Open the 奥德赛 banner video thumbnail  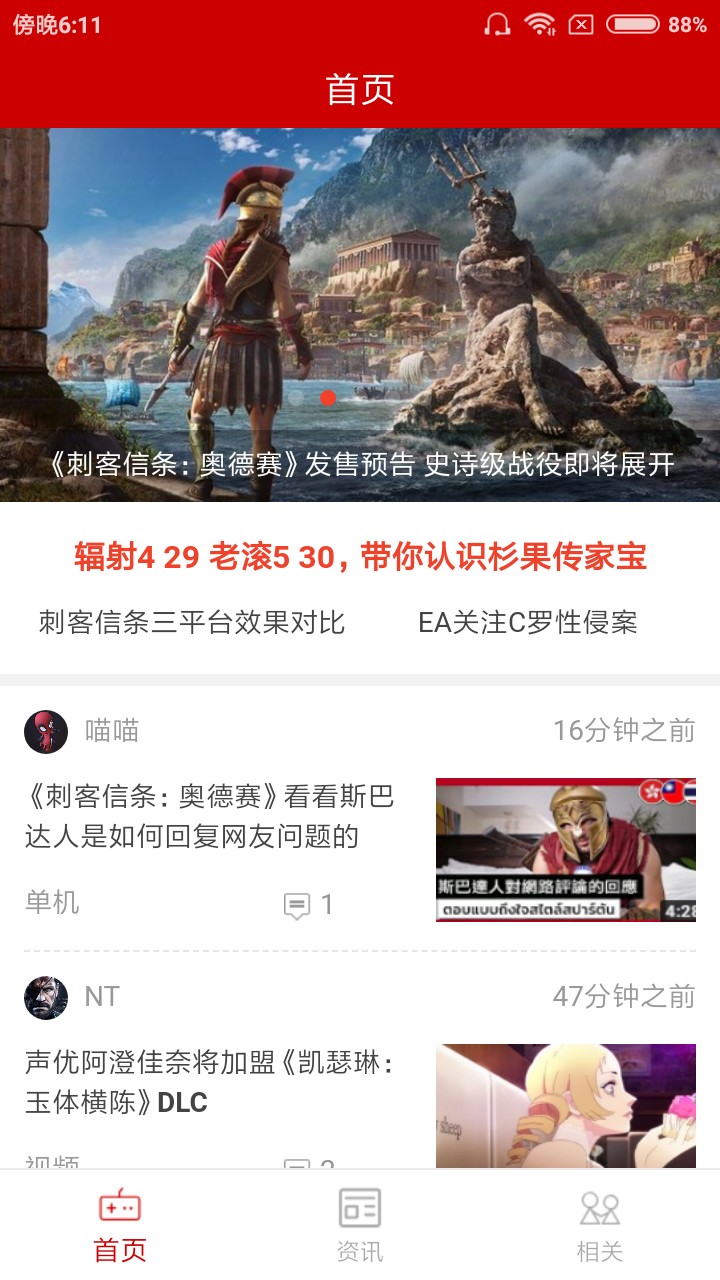tap(360, 300)
